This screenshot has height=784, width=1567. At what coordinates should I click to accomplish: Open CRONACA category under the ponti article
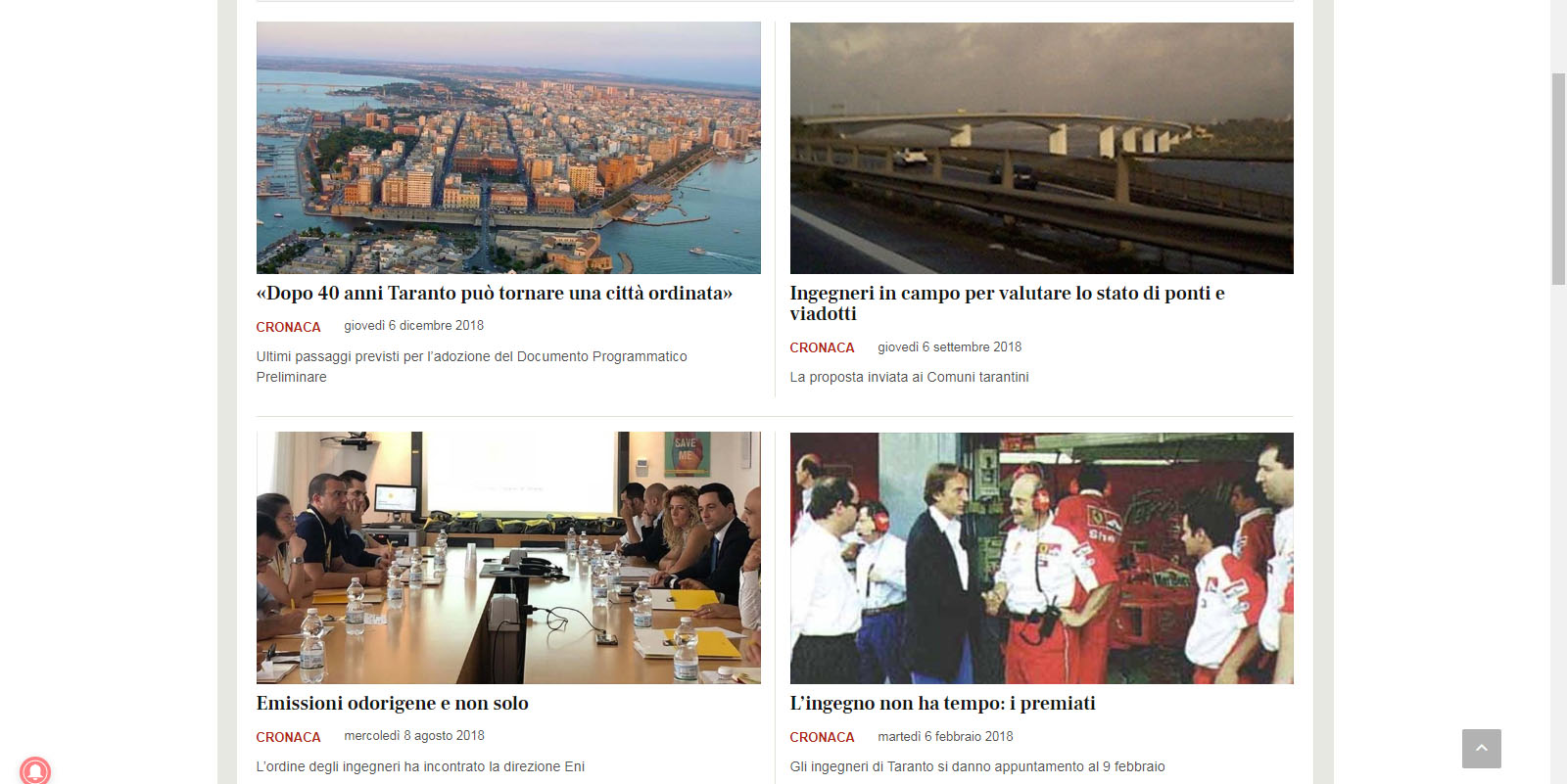coord(822,347)
